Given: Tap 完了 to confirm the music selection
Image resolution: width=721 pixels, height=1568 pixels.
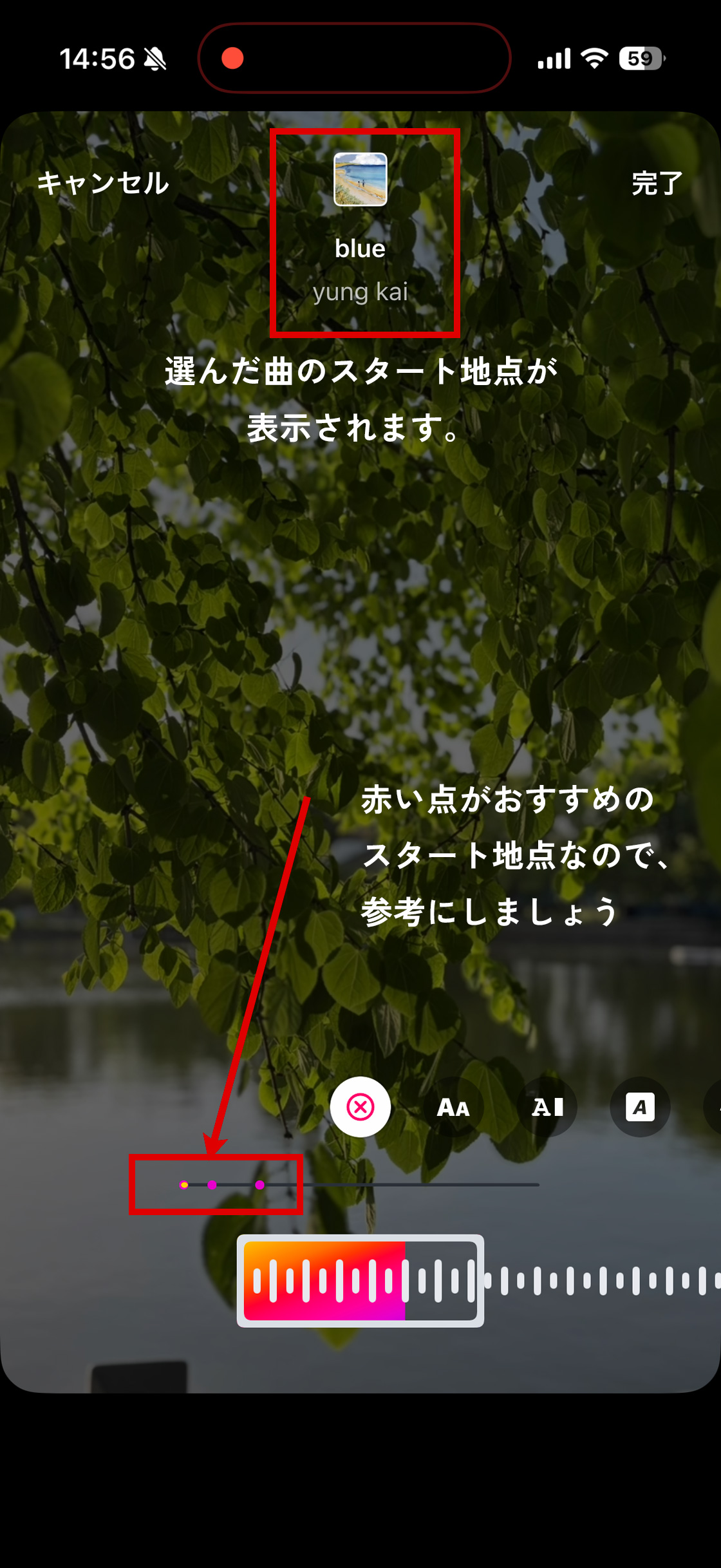Looking at the screenshot, I should point(657,184).
